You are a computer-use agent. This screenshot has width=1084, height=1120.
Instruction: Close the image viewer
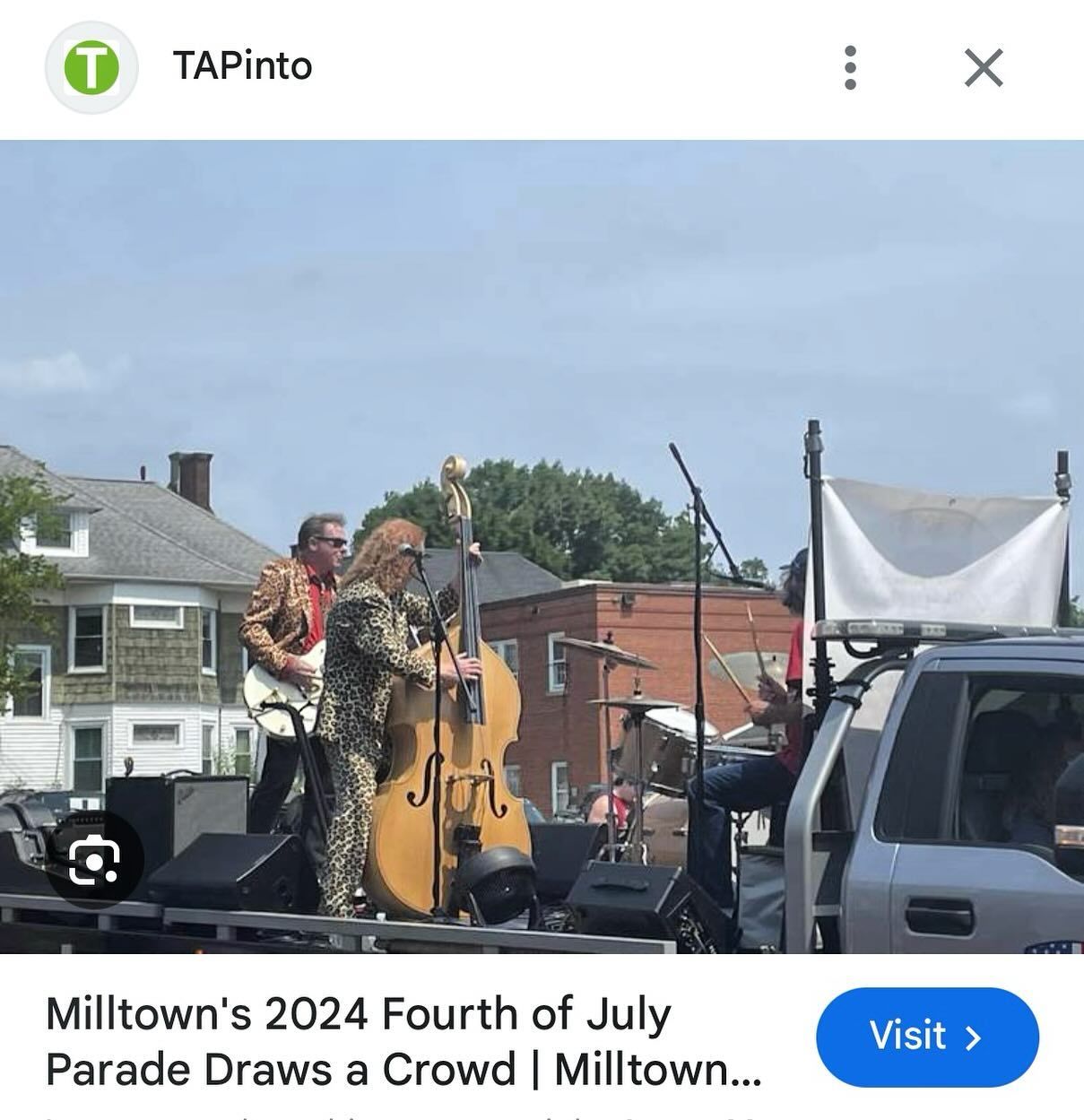coord(983,67)
